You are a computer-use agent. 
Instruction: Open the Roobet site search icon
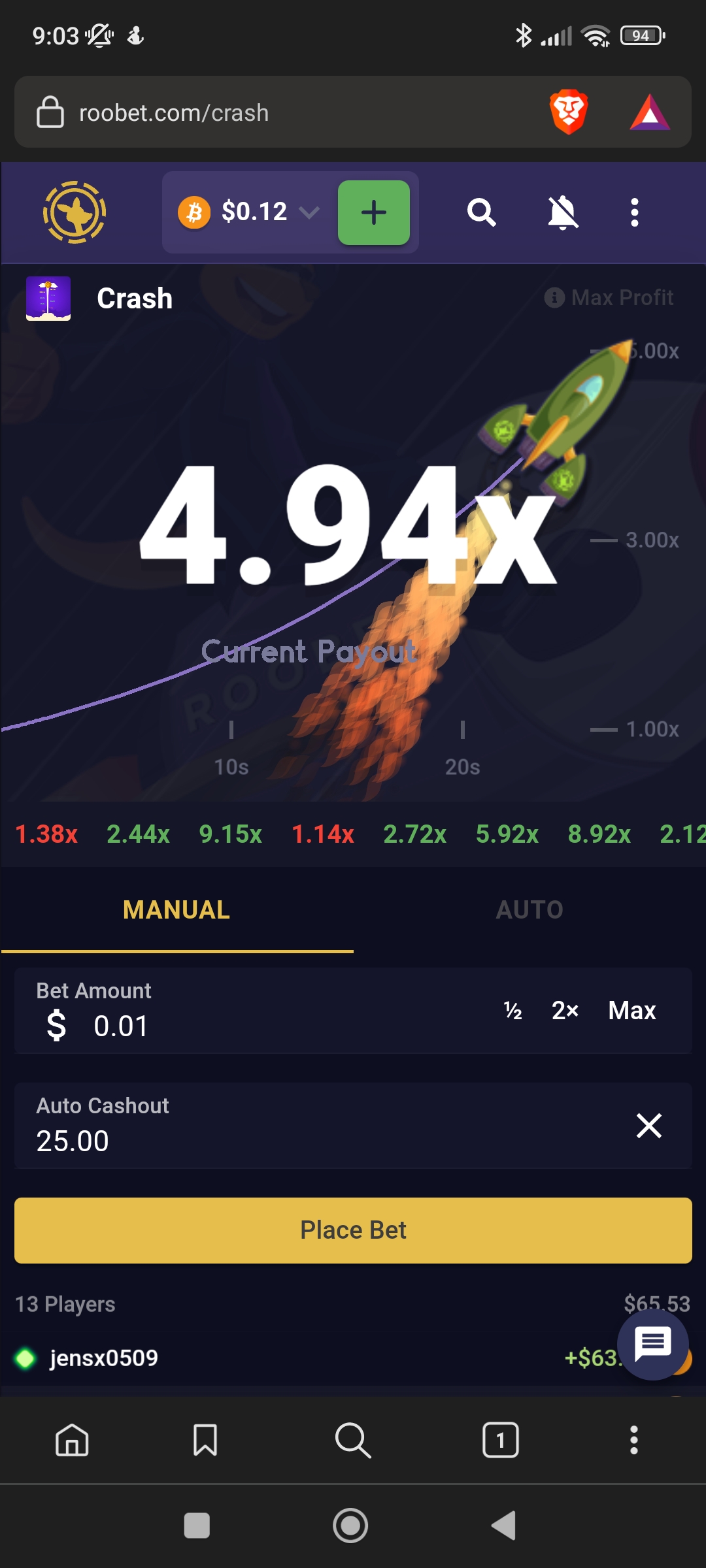tap(482, 212)
